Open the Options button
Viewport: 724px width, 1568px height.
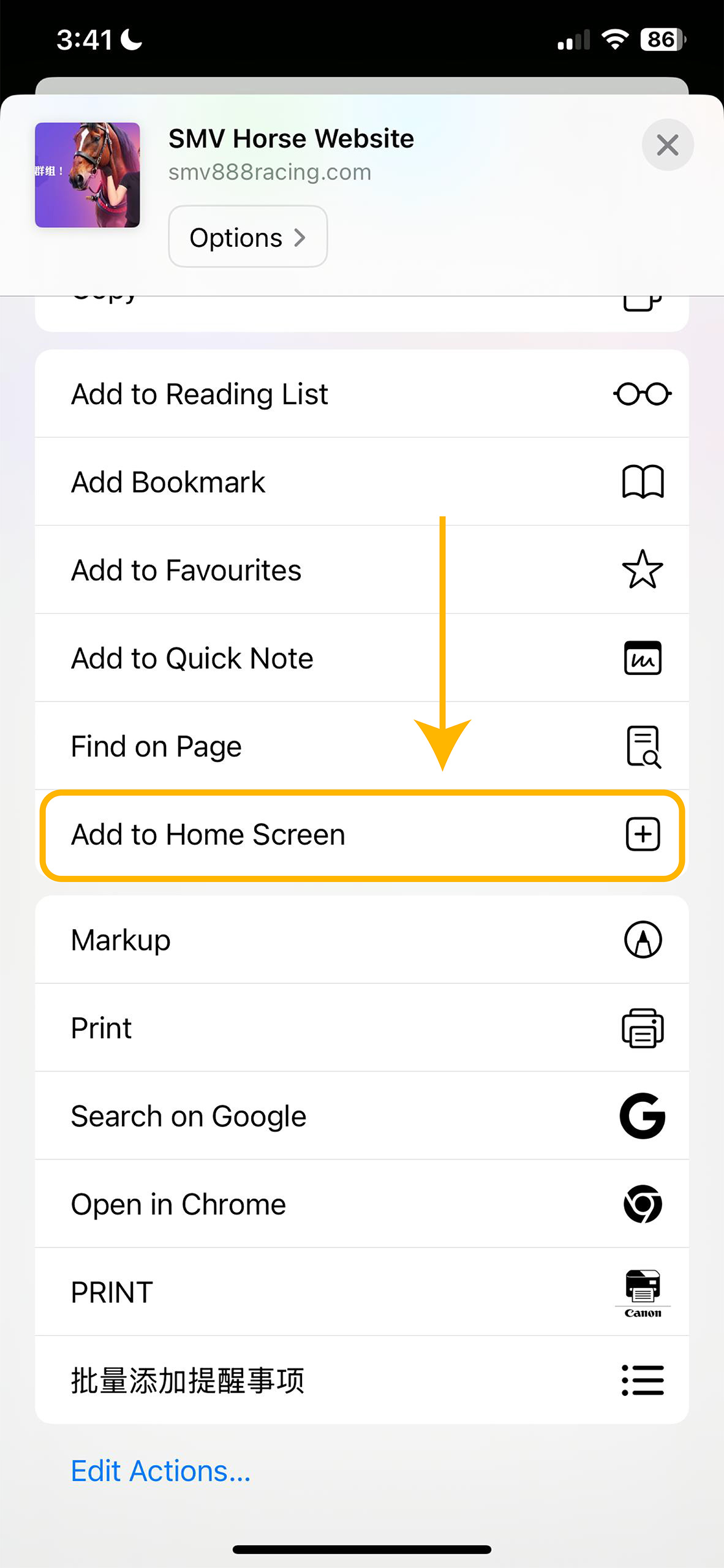247,237
